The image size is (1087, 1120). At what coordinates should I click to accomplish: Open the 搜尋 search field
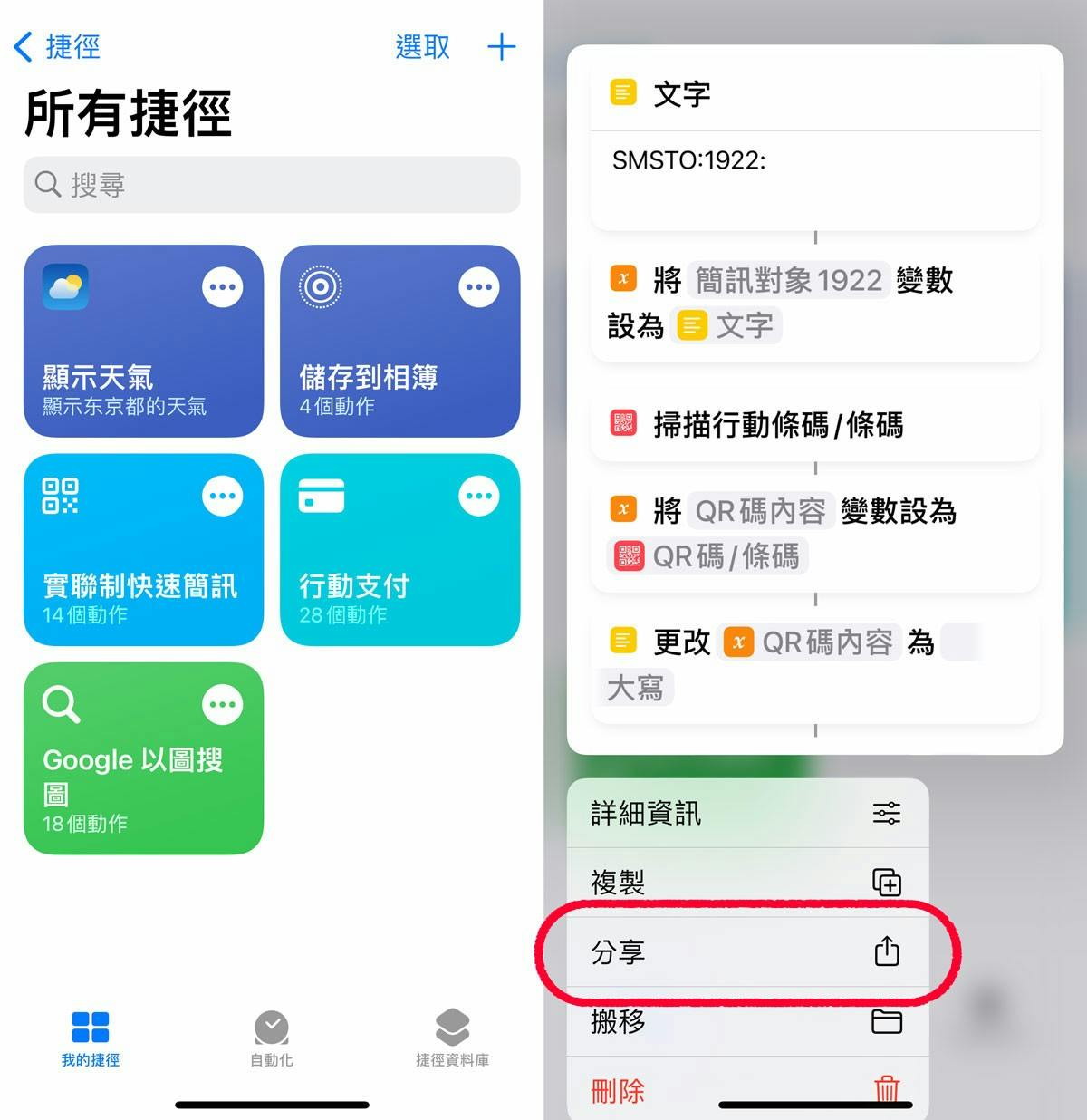(x=272, y=185)
